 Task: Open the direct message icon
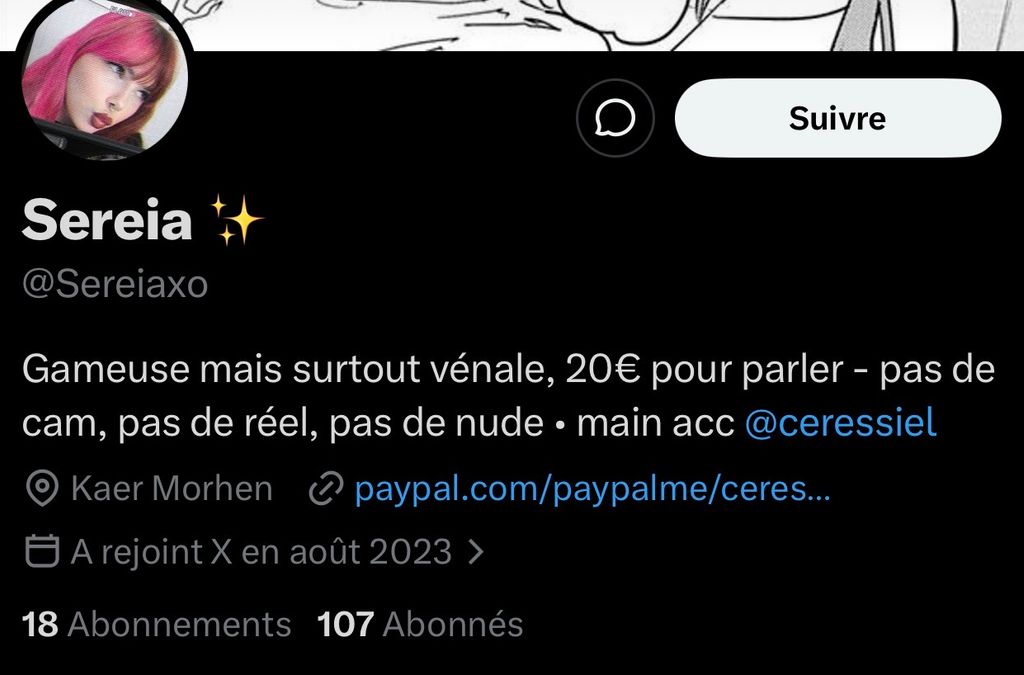[x=615, y=119]
